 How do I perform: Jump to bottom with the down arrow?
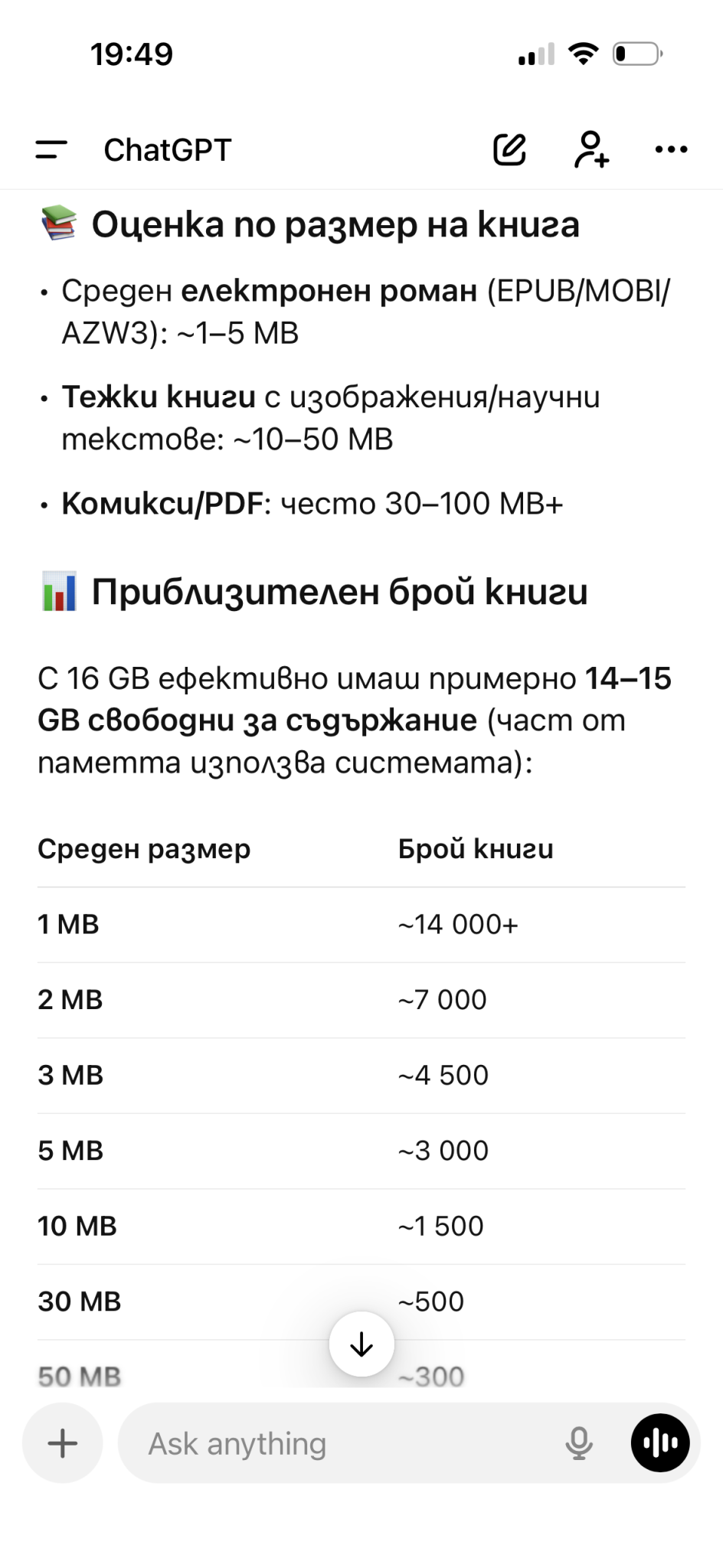[361, 1344]
